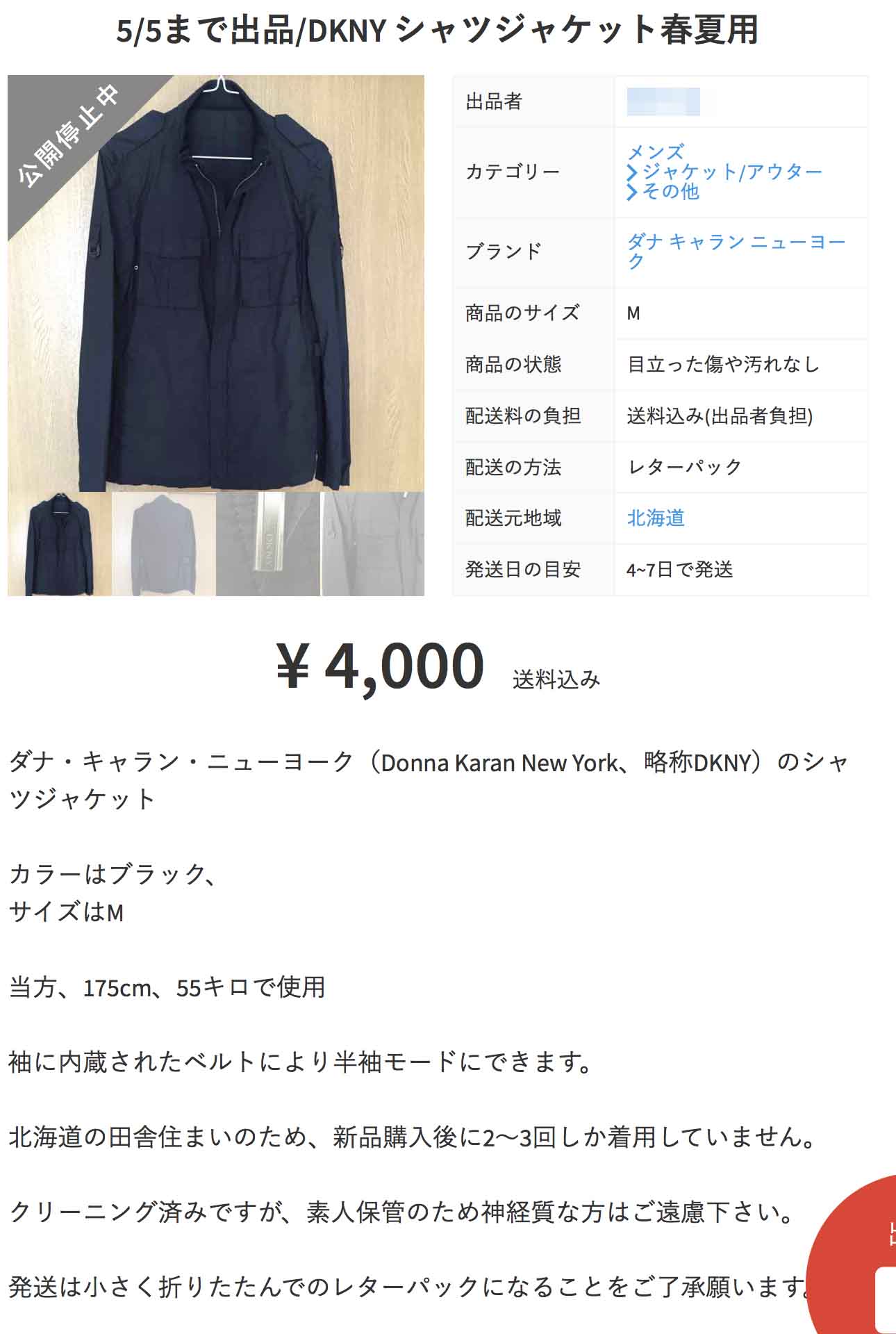Viewport: 896px width, 1334px height.
Task: Open the seller's profile name
Action: [663, 102]
